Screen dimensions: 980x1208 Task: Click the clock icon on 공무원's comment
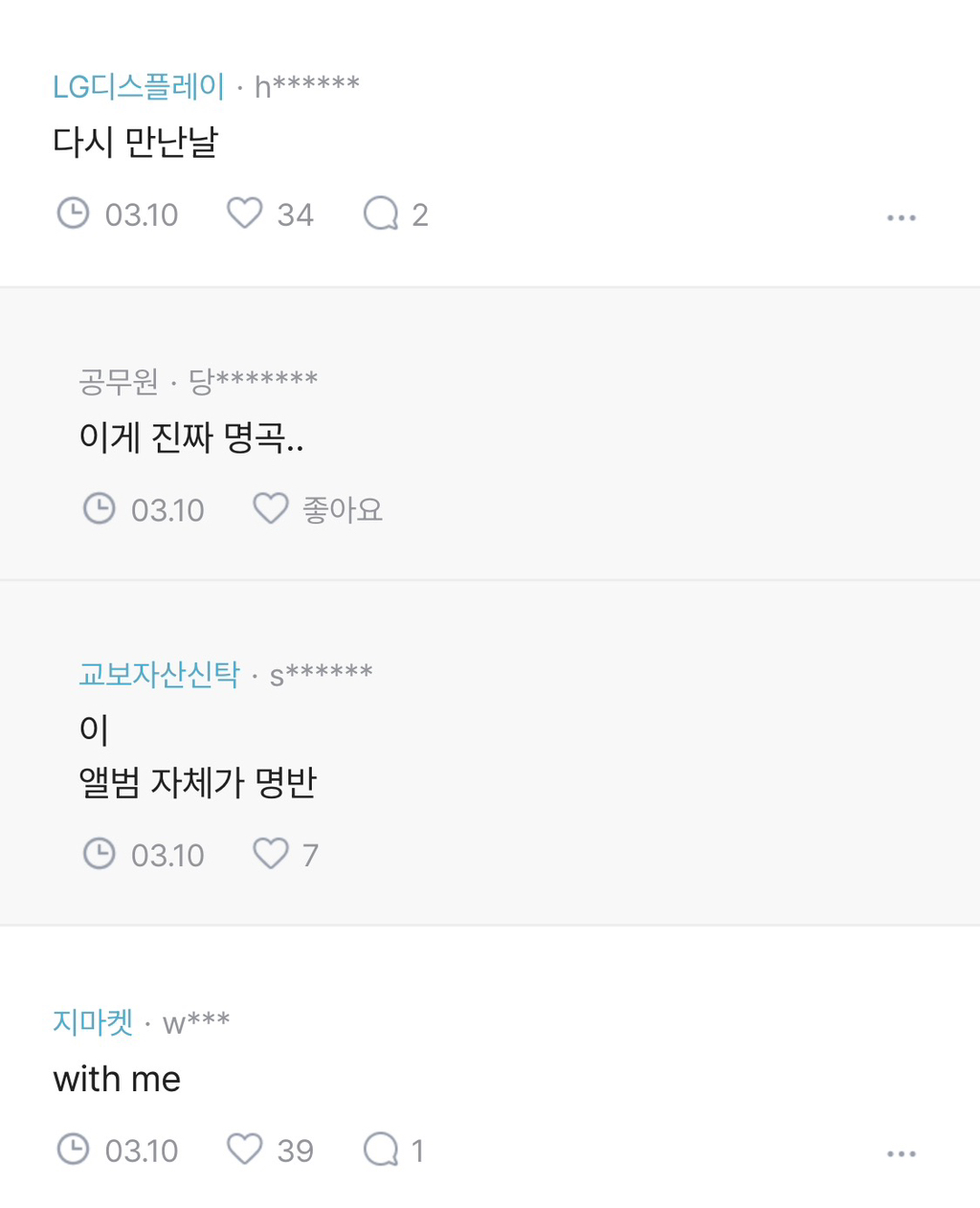pos(100,508)
